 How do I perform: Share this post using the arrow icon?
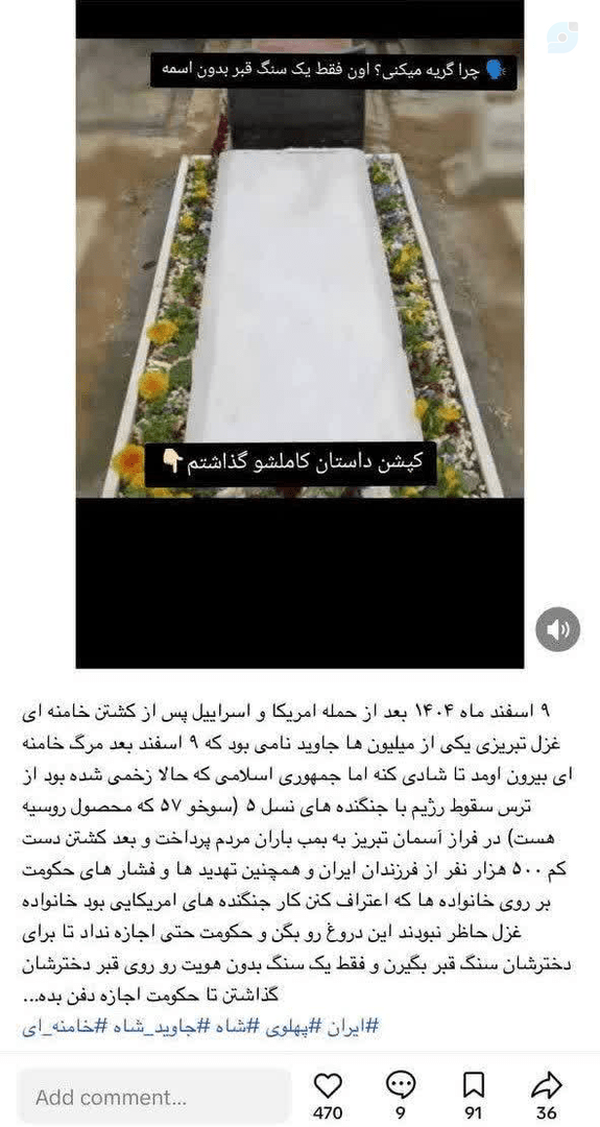pyautogui.click(x=546, y=1085)
